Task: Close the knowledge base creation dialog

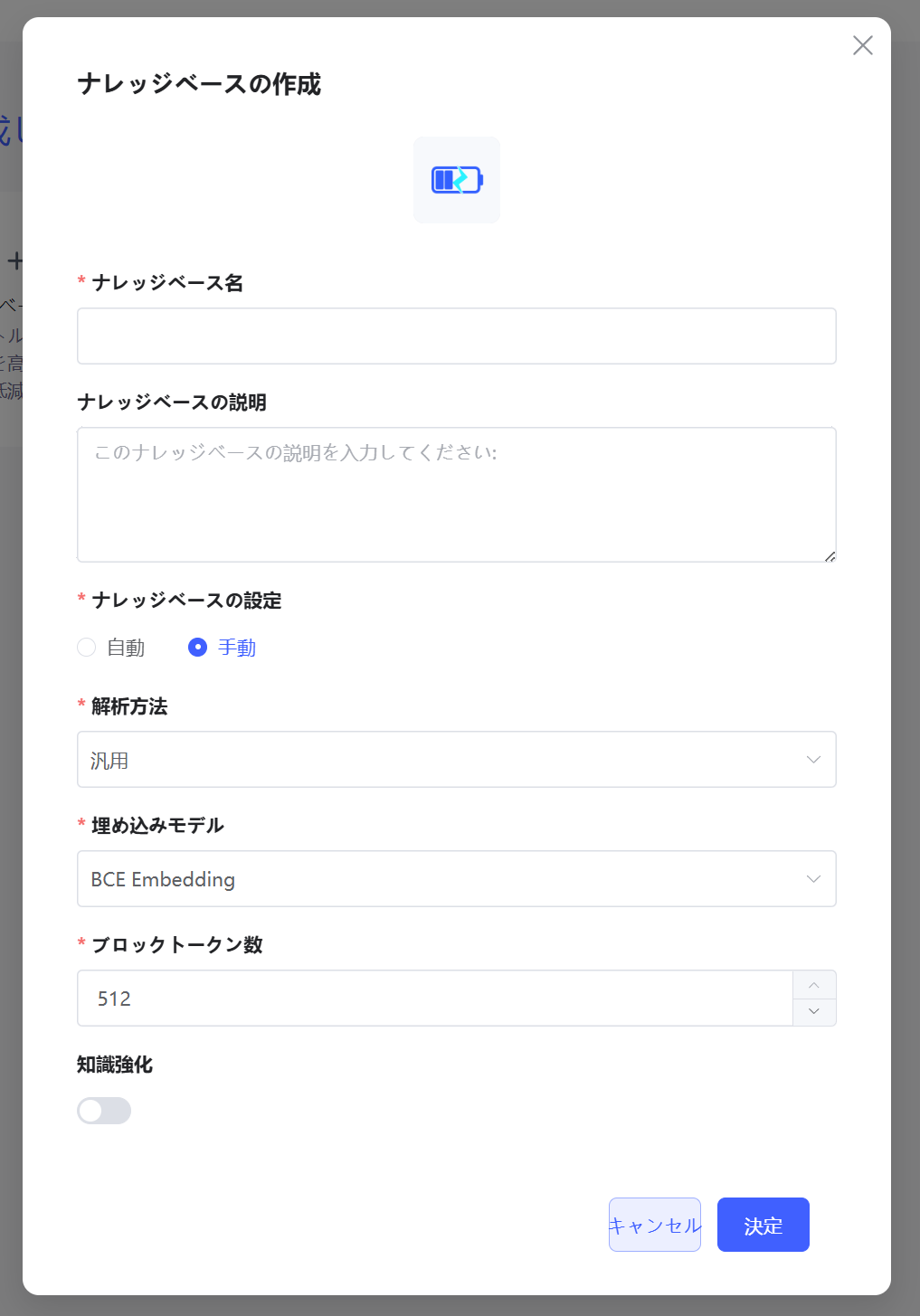Action: point(862,45)
